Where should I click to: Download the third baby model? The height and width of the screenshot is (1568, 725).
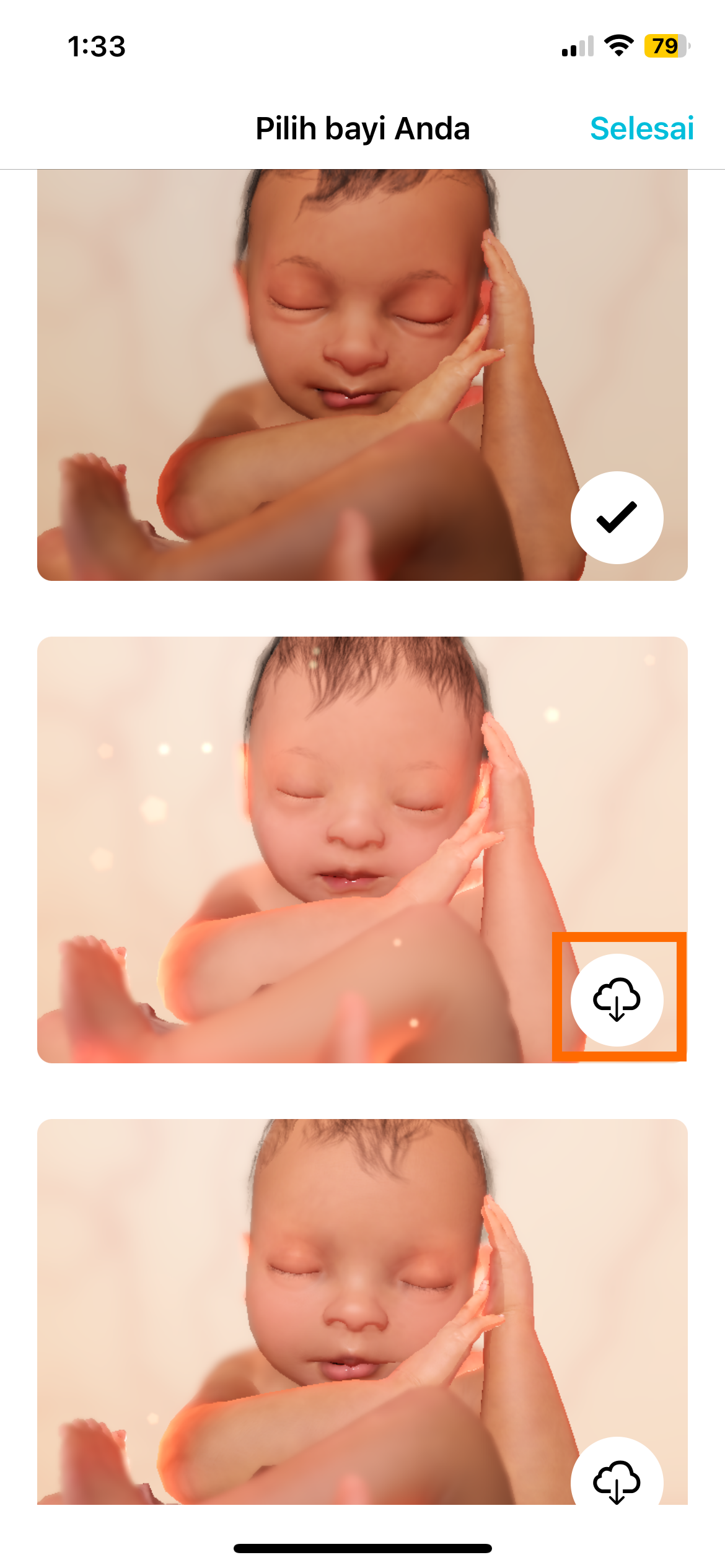tap(617, 1479)
